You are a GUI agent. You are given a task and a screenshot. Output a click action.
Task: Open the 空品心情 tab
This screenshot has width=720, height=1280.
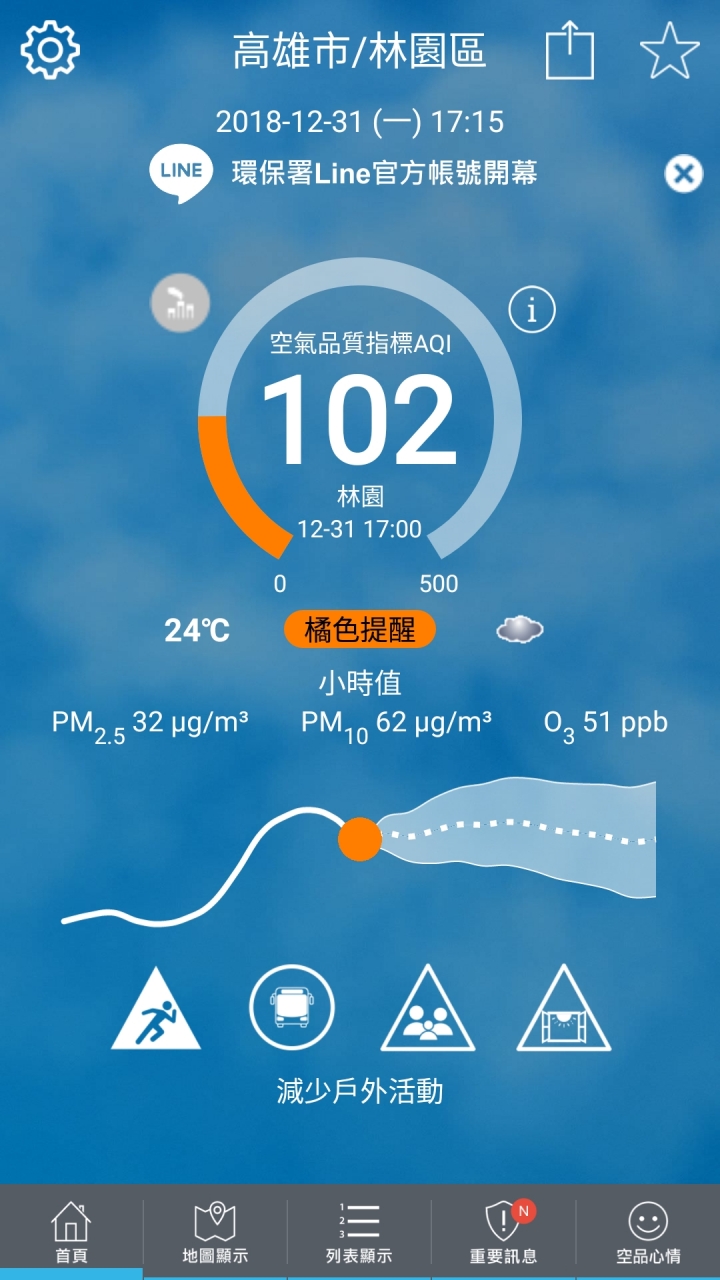(648, 1232)
